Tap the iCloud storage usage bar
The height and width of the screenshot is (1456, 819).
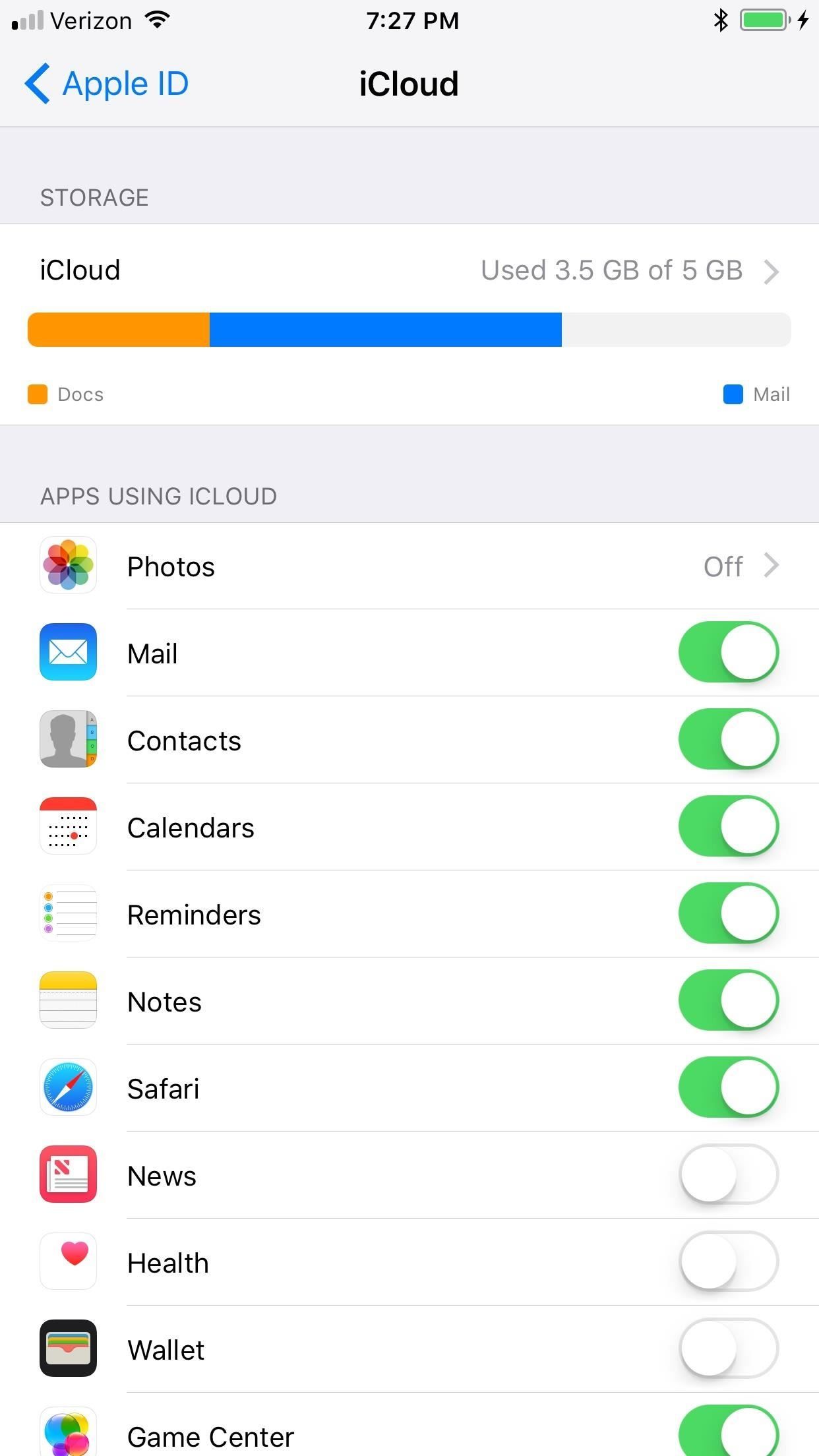(409, 329)
